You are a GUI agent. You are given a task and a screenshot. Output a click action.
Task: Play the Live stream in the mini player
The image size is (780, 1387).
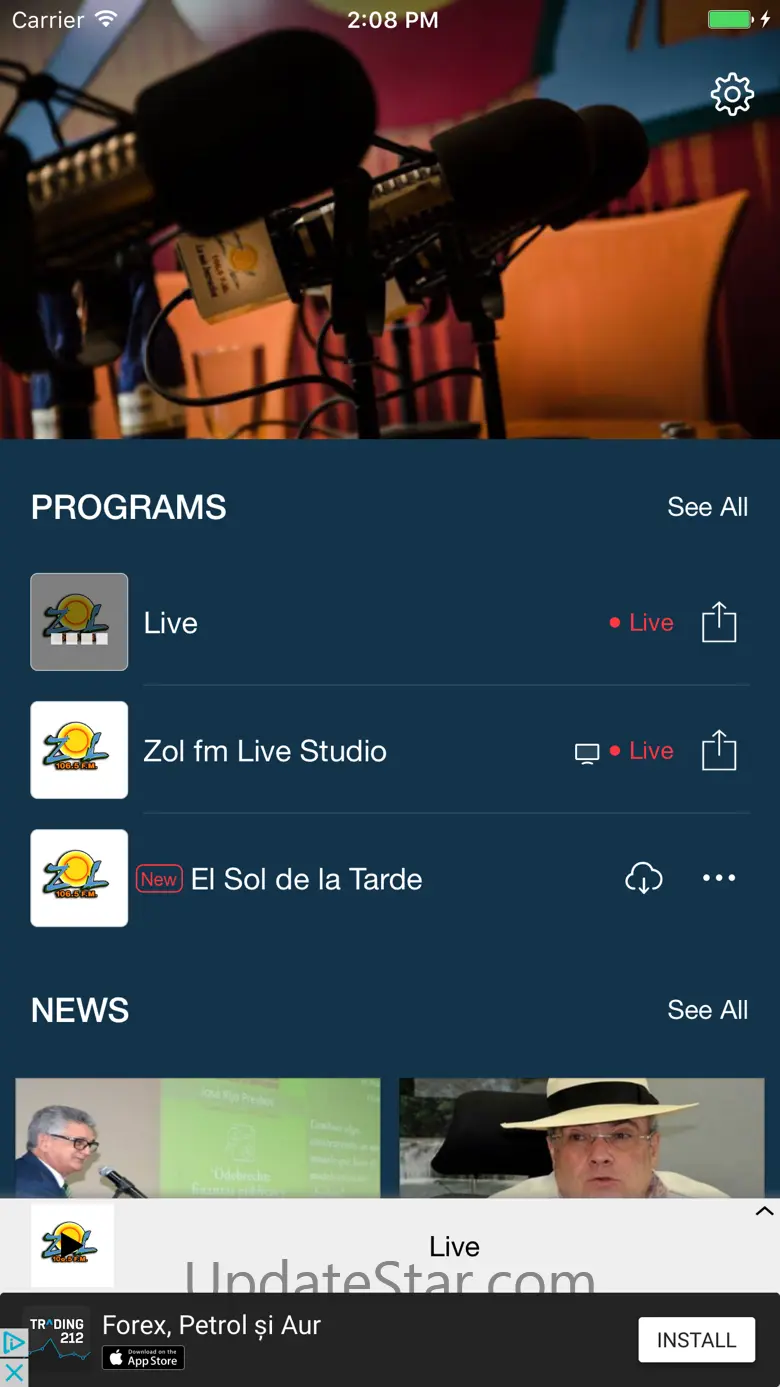72,1245
